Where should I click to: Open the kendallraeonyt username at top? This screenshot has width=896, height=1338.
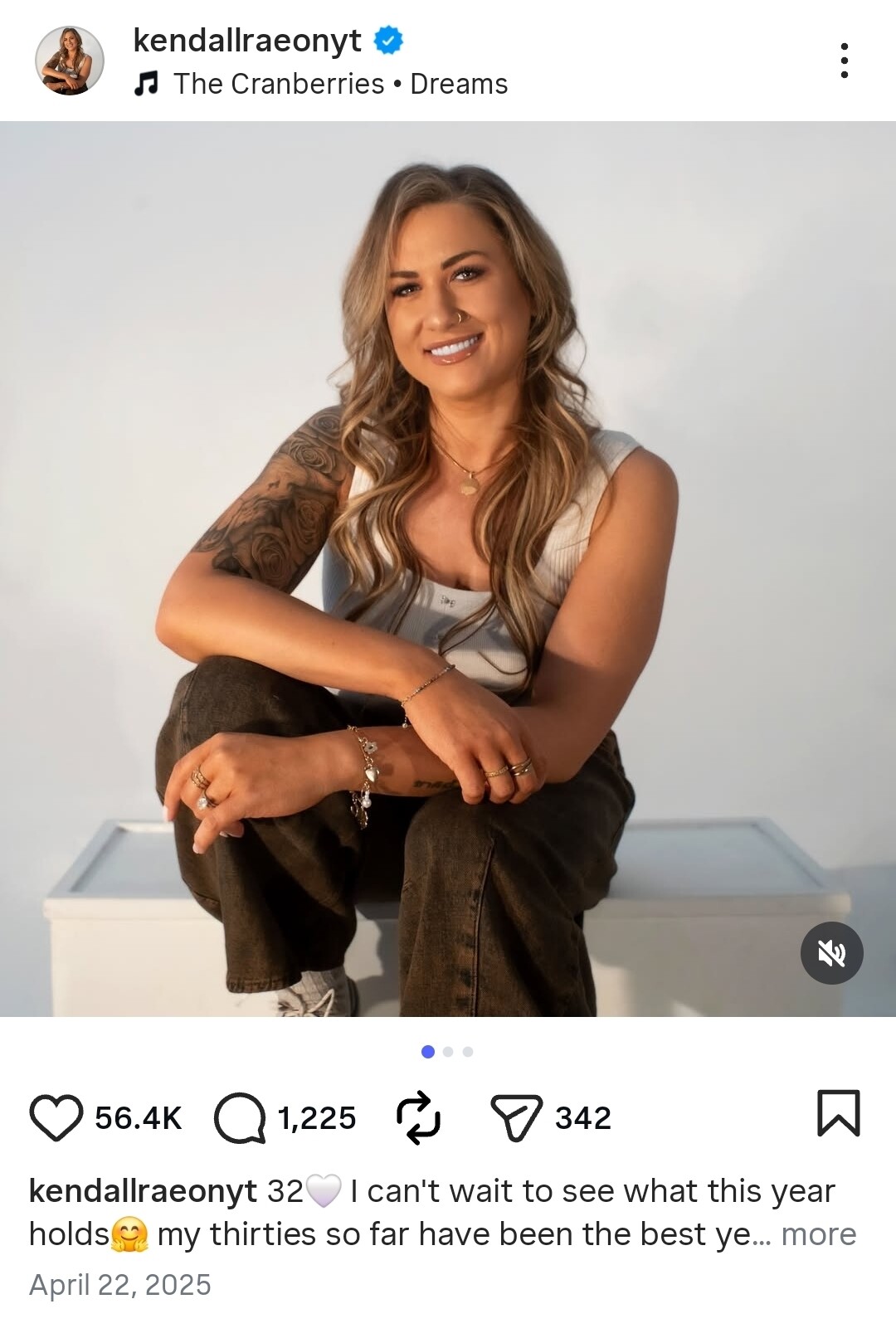click(x=247, y=40)
